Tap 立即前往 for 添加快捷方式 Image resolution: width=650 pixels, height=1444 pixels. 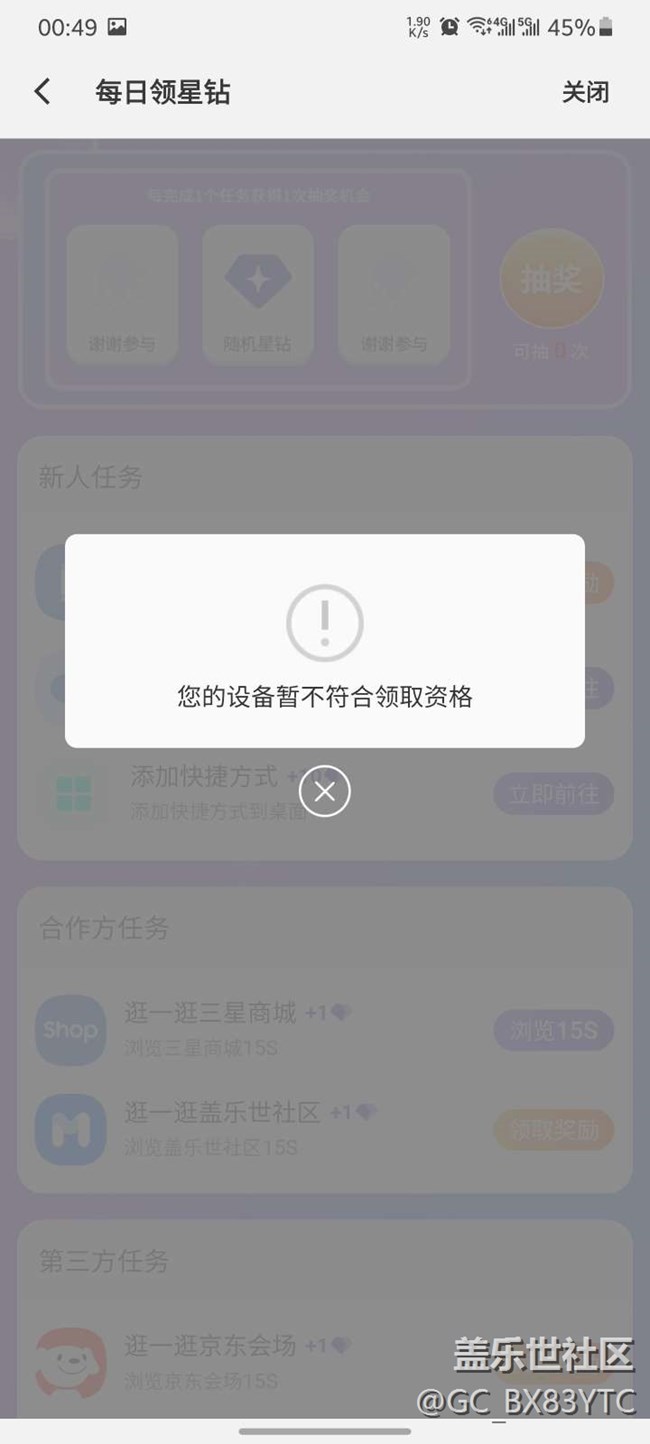553,794
